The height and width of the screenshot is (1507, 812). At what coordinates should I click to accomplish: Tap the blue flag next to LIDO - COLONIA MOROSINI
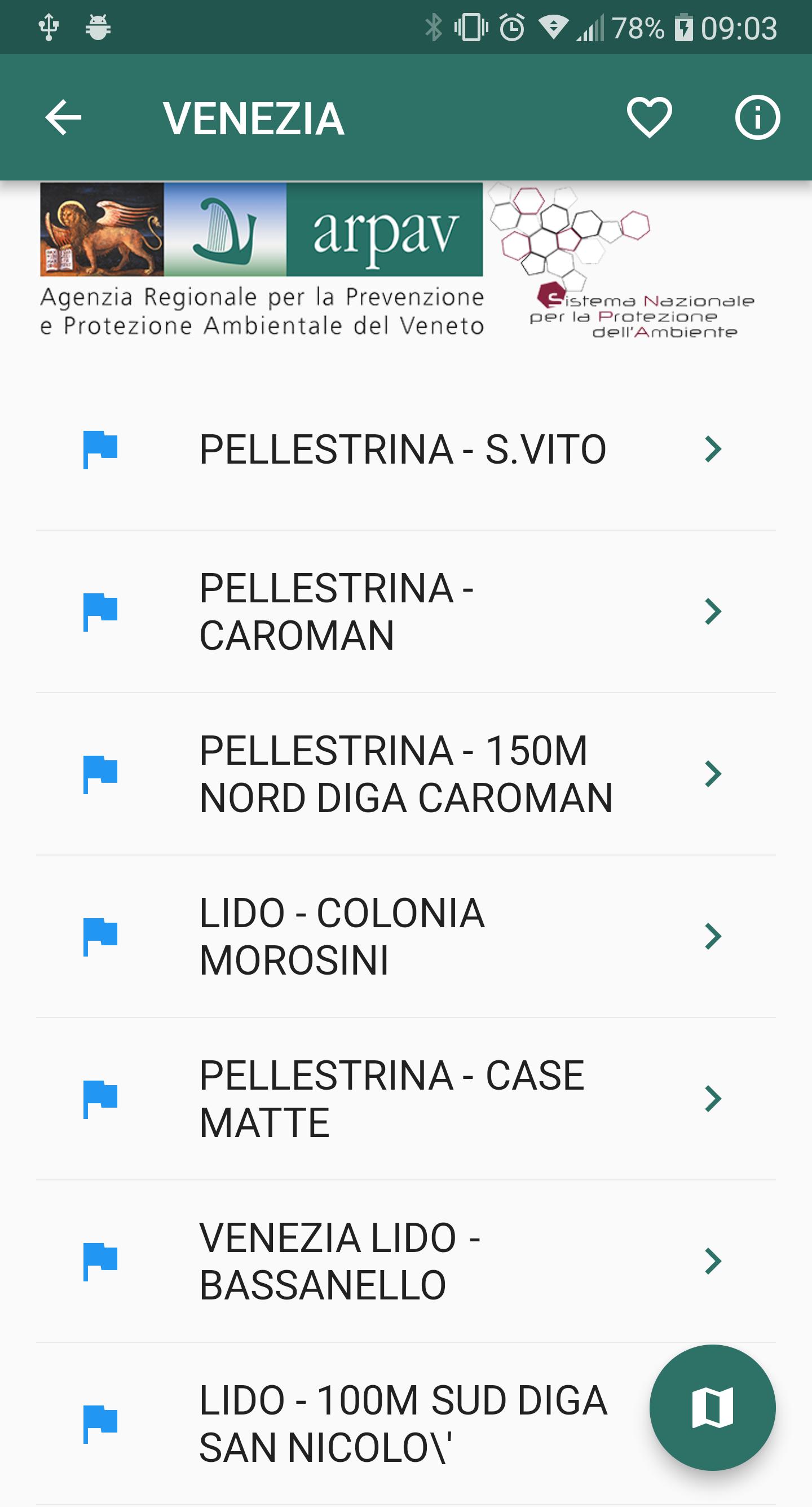[x=100, y=937]
